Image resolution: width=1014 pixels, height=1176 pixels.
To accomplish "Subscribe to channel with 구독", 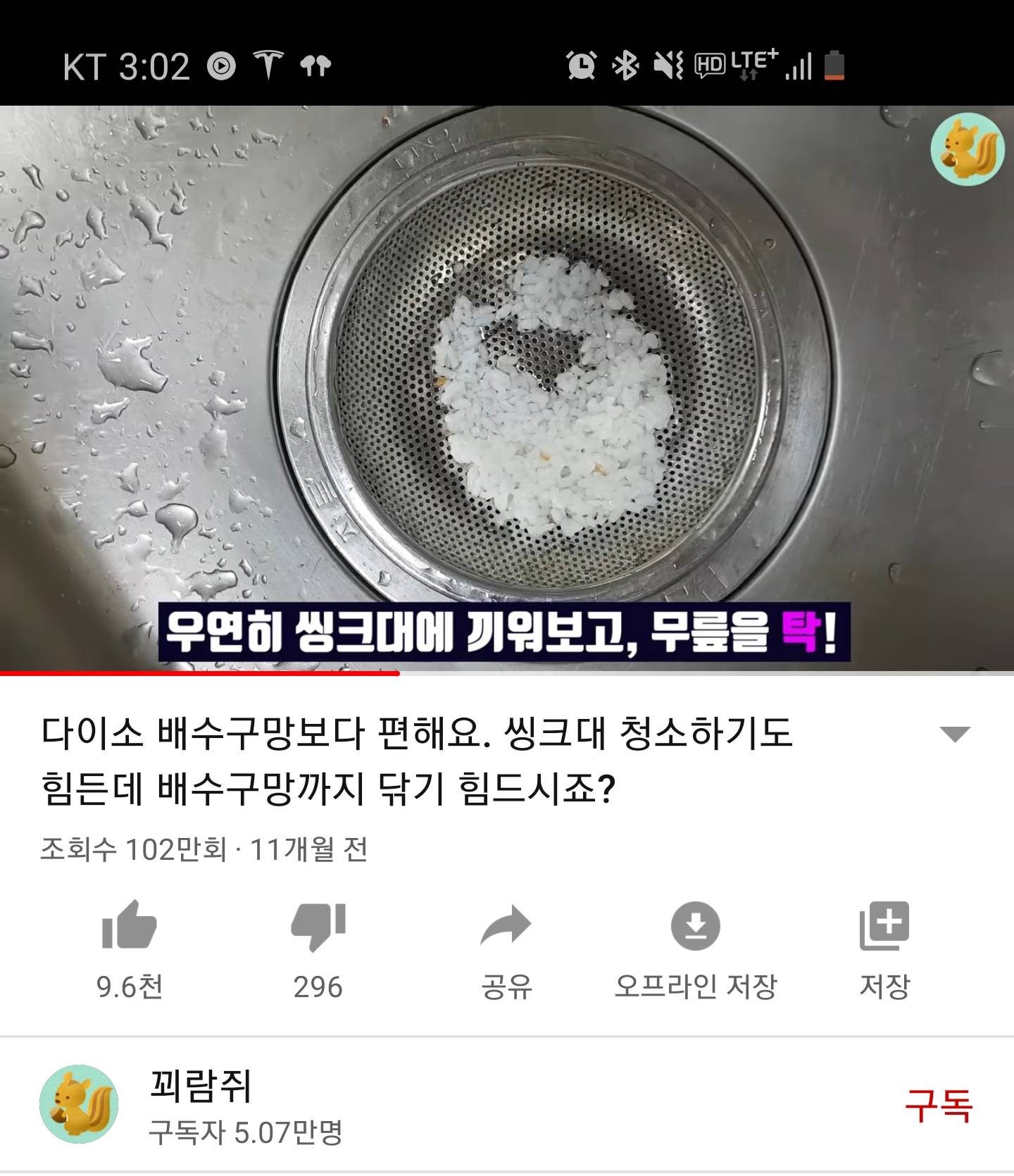I will coord(938,1105).
